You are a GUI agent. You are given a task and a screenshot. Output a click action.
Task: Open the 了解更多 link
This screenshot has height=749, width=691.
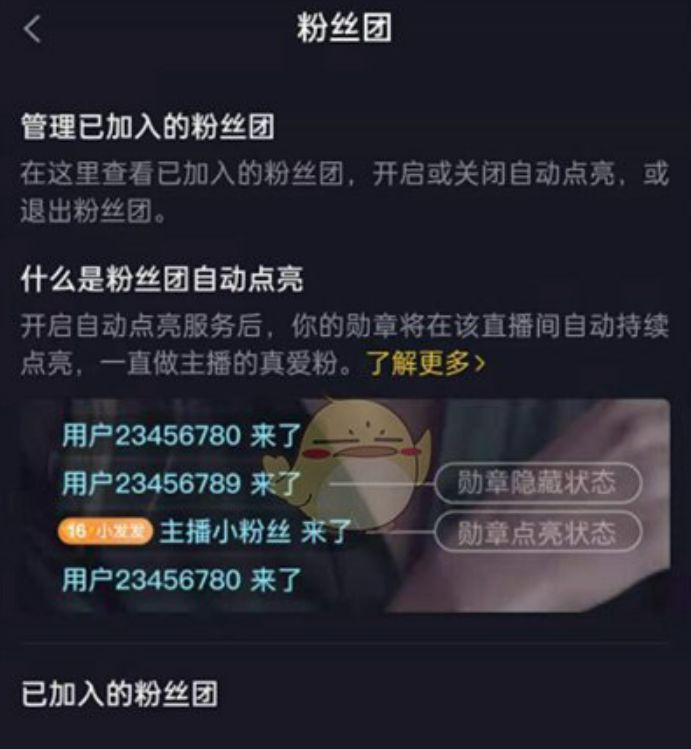coord(425,364)
